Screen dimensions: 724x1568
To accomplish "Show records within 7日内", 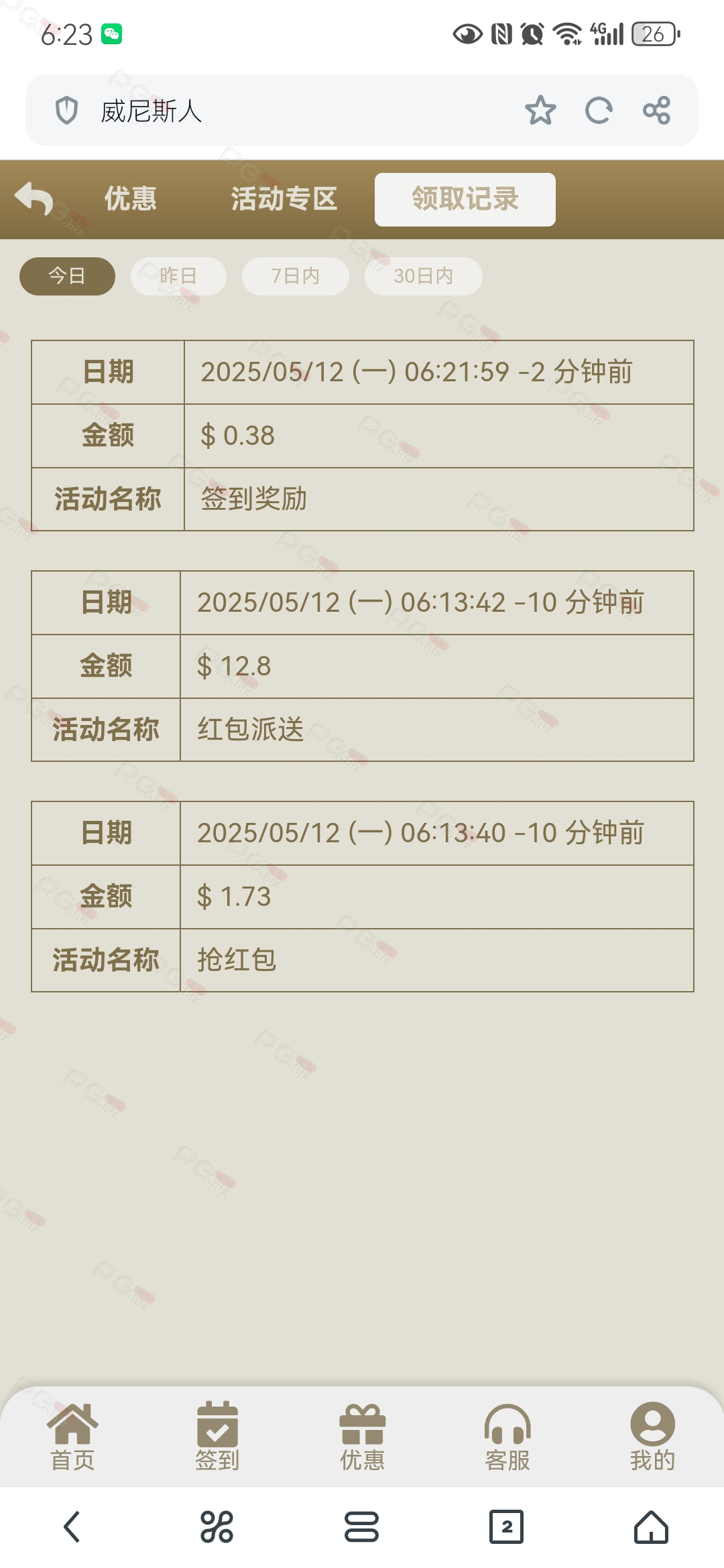I will click(x=296, y=276).
